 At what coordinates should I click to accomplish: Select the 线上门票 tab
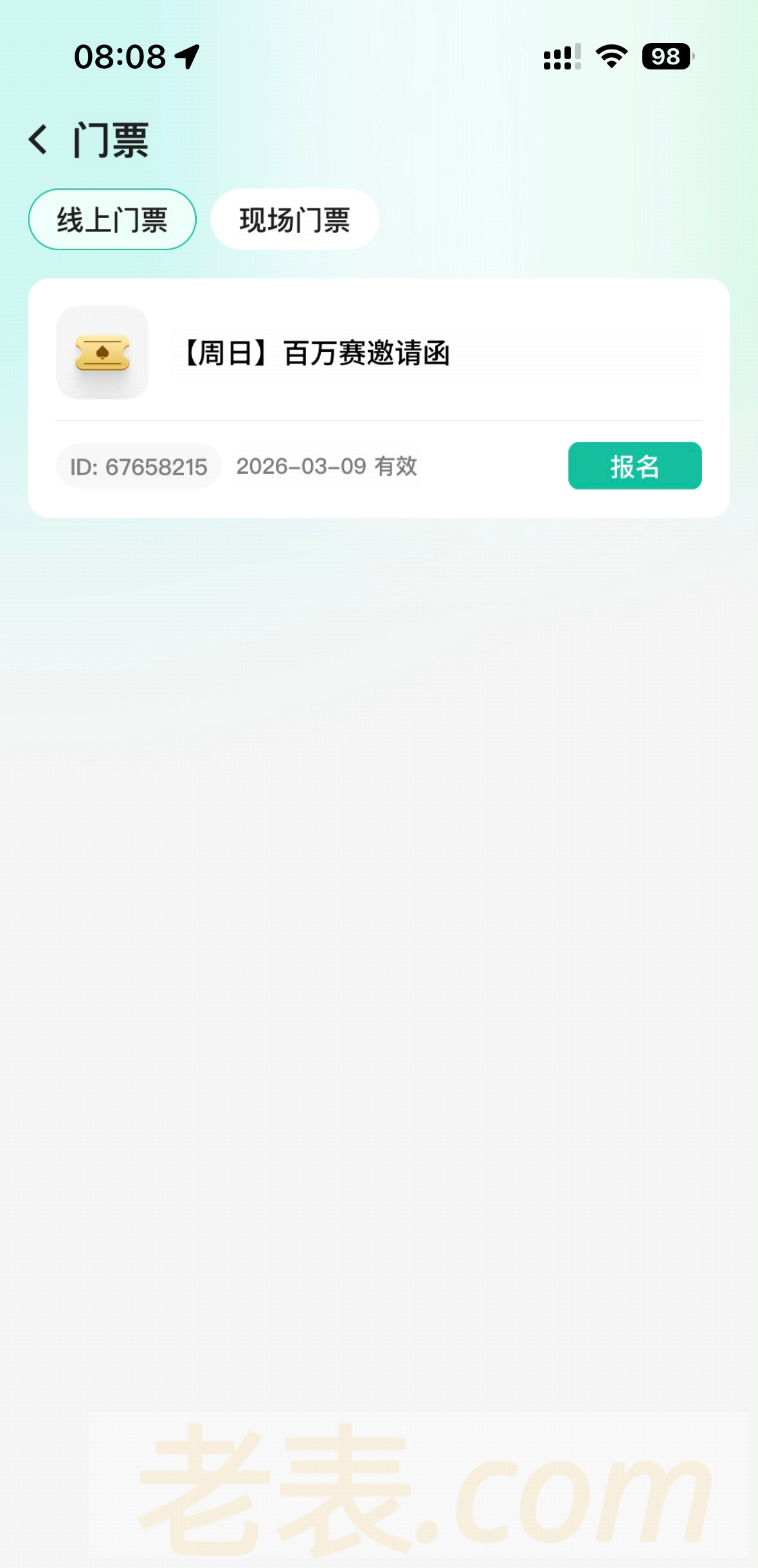tap(112, 219)
